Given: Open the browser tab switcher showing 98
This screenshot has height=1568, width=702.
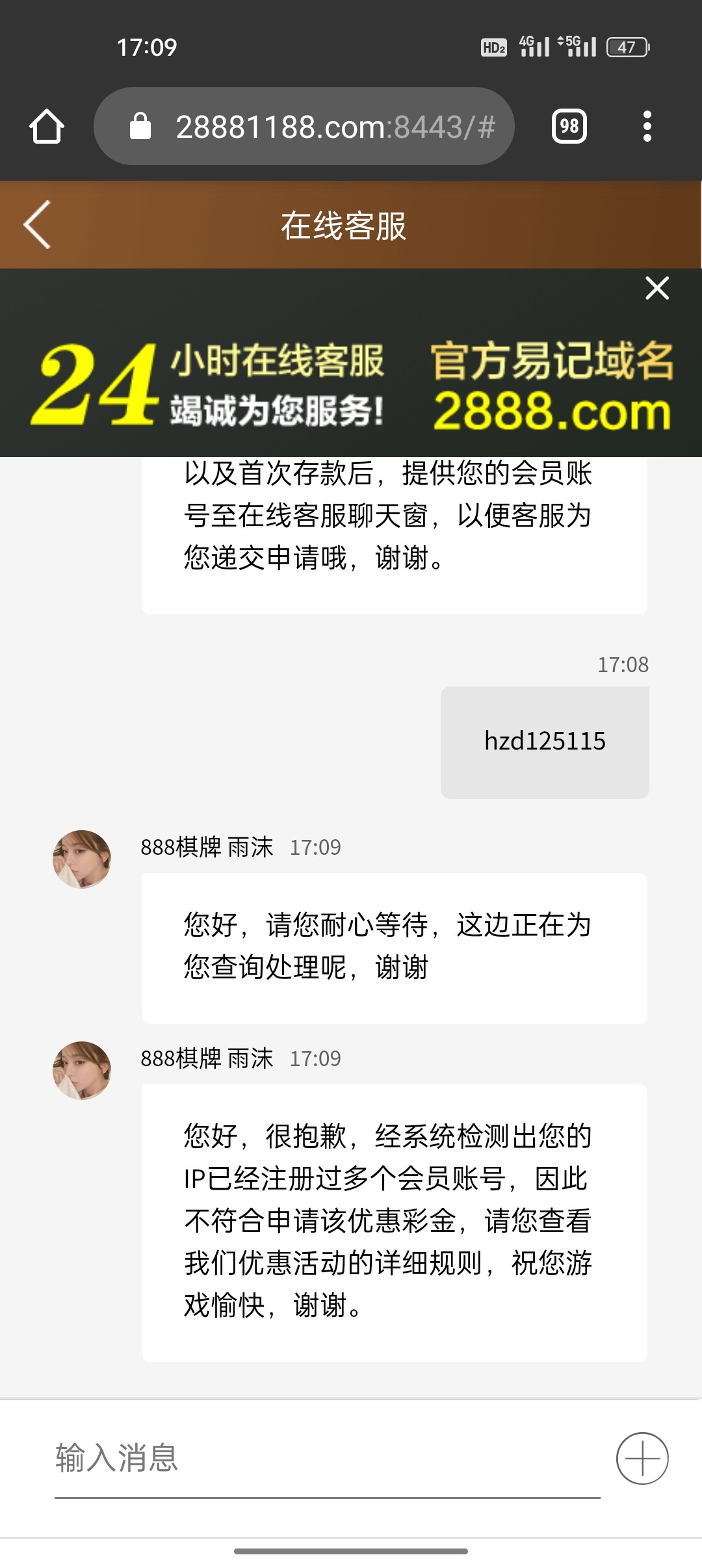Looking at the screenshot, I should click(569, 126).
